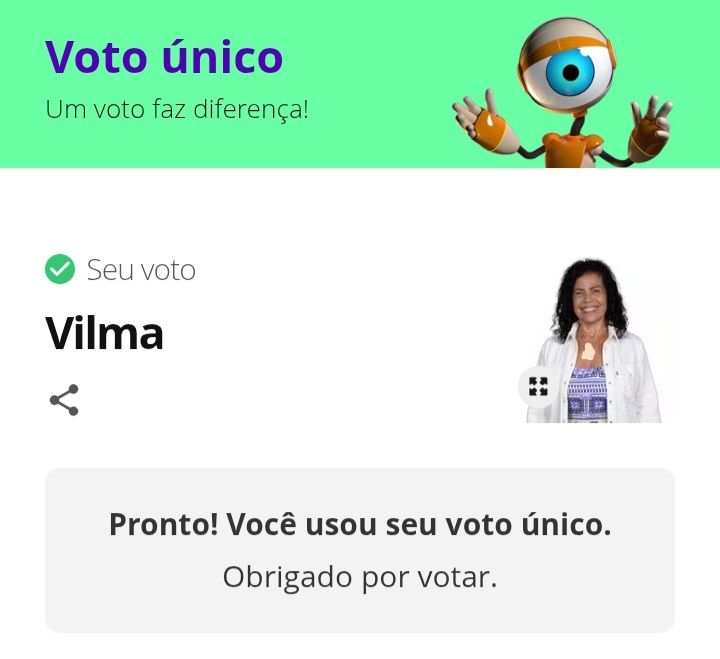Expand Vilma's photo to full view
720x659 pixels.
(538, 387)
